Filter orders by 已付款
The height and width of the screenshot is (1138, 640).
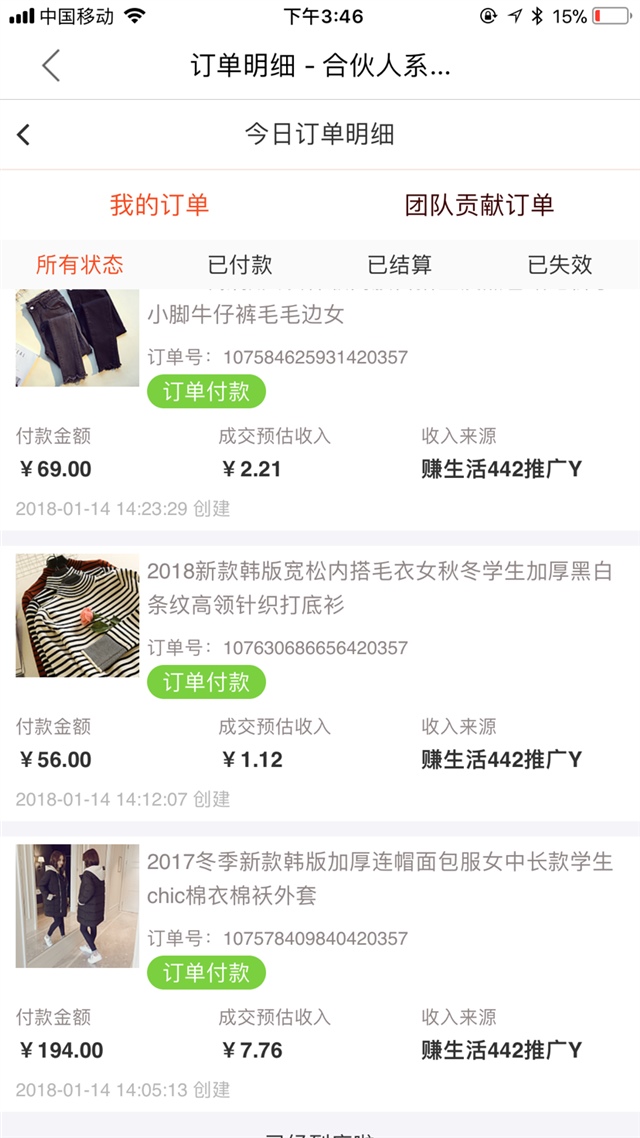point(240,265)
